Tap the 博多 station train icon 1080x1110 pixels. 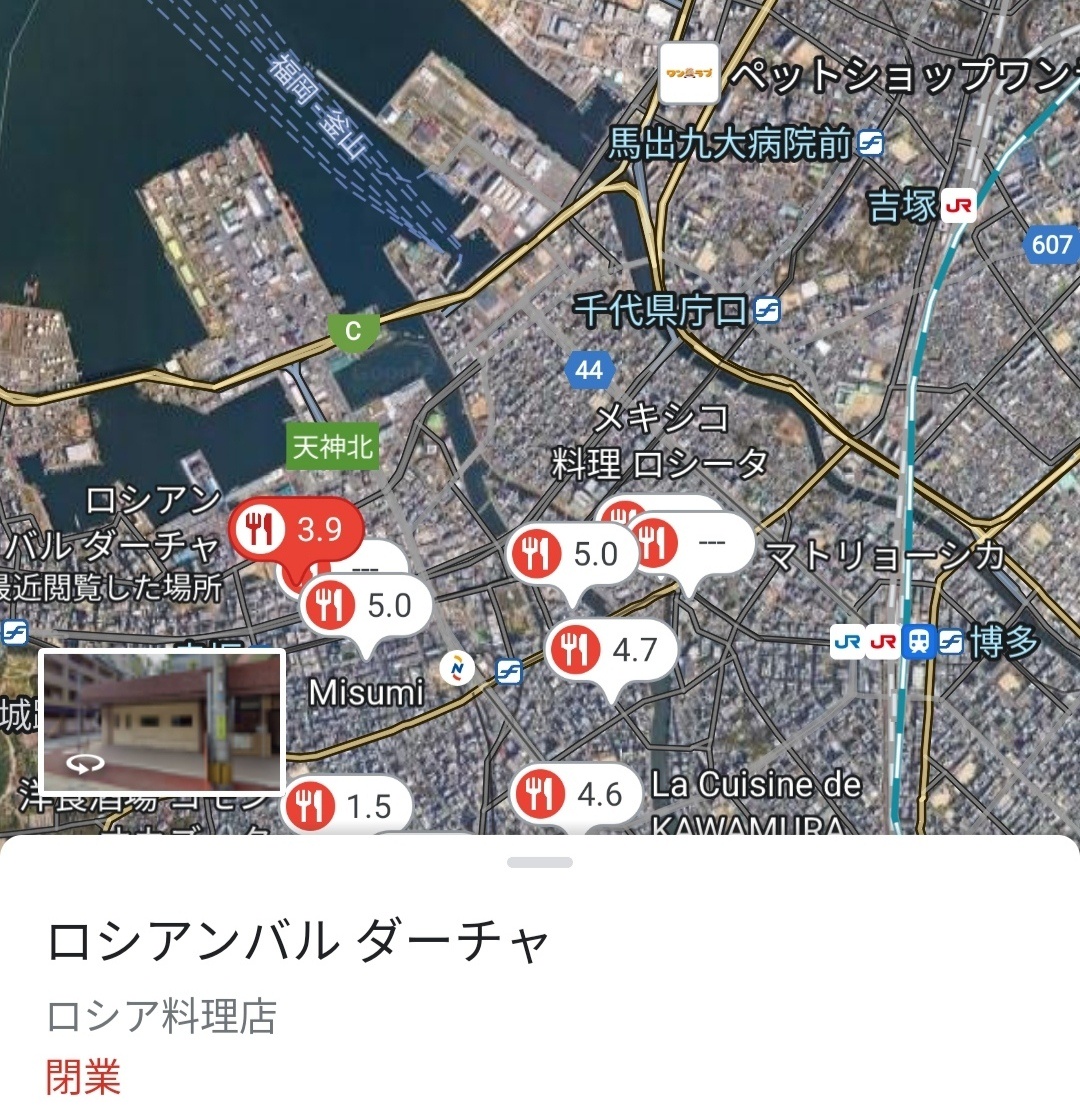pos(917,642)
